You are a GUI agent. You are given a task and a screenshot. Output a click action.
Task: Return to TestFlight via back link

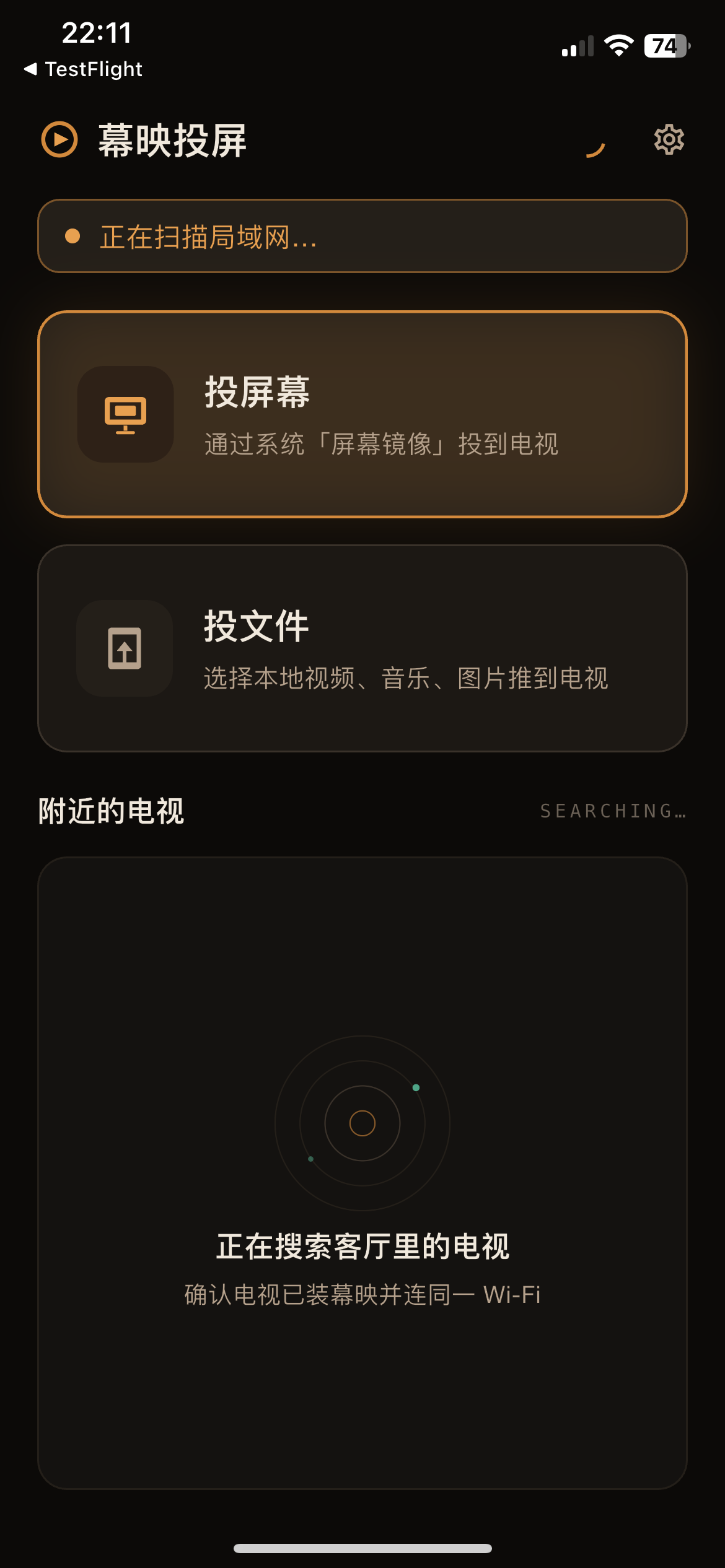(x=83, y=69)
